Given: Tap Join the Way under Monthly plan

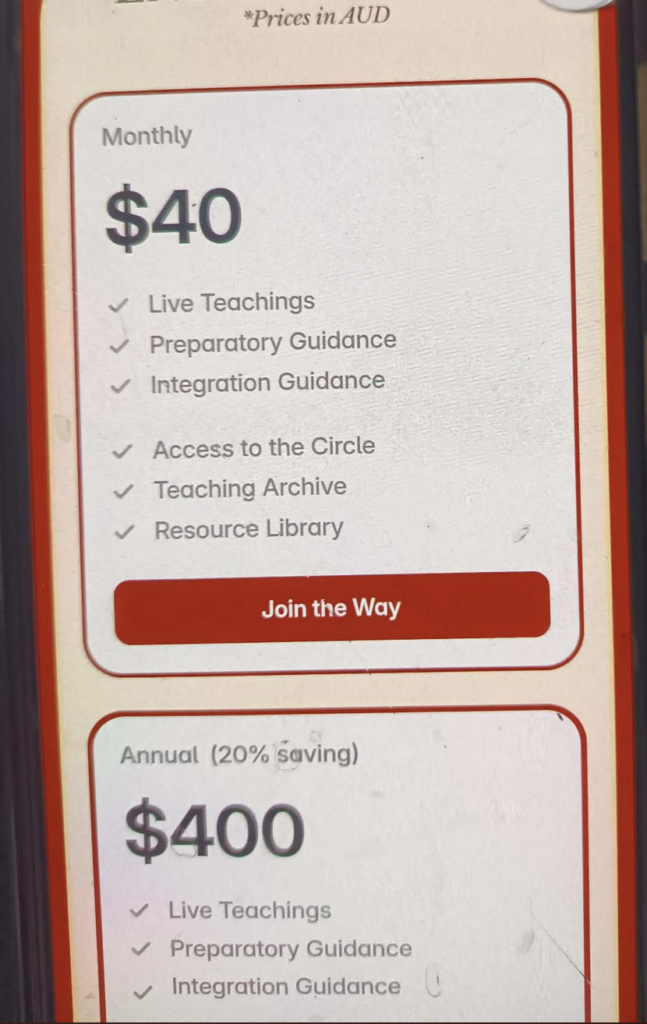Looking at the screenshot, I should click(331, 608).
